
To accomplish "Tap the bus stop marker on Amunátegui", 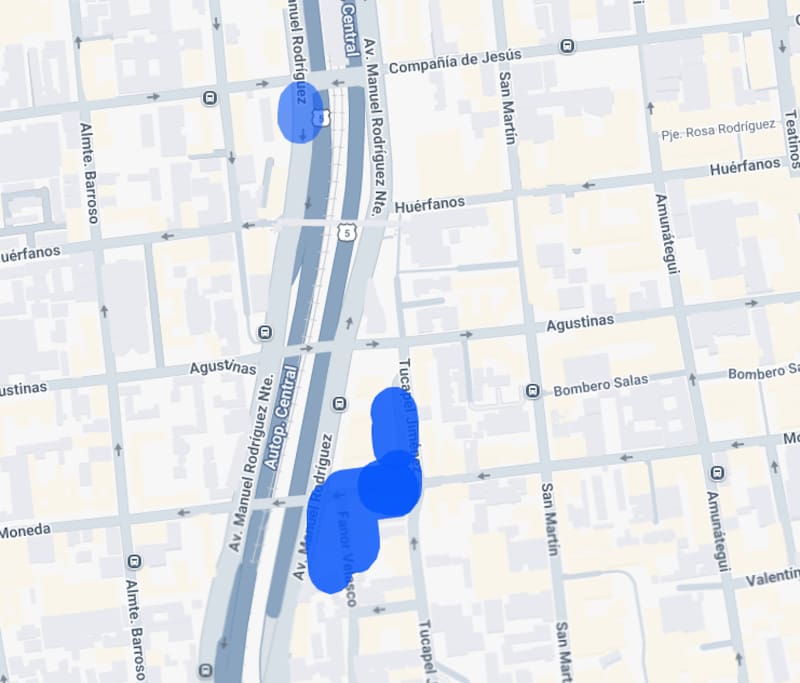I will pos(717,473).
